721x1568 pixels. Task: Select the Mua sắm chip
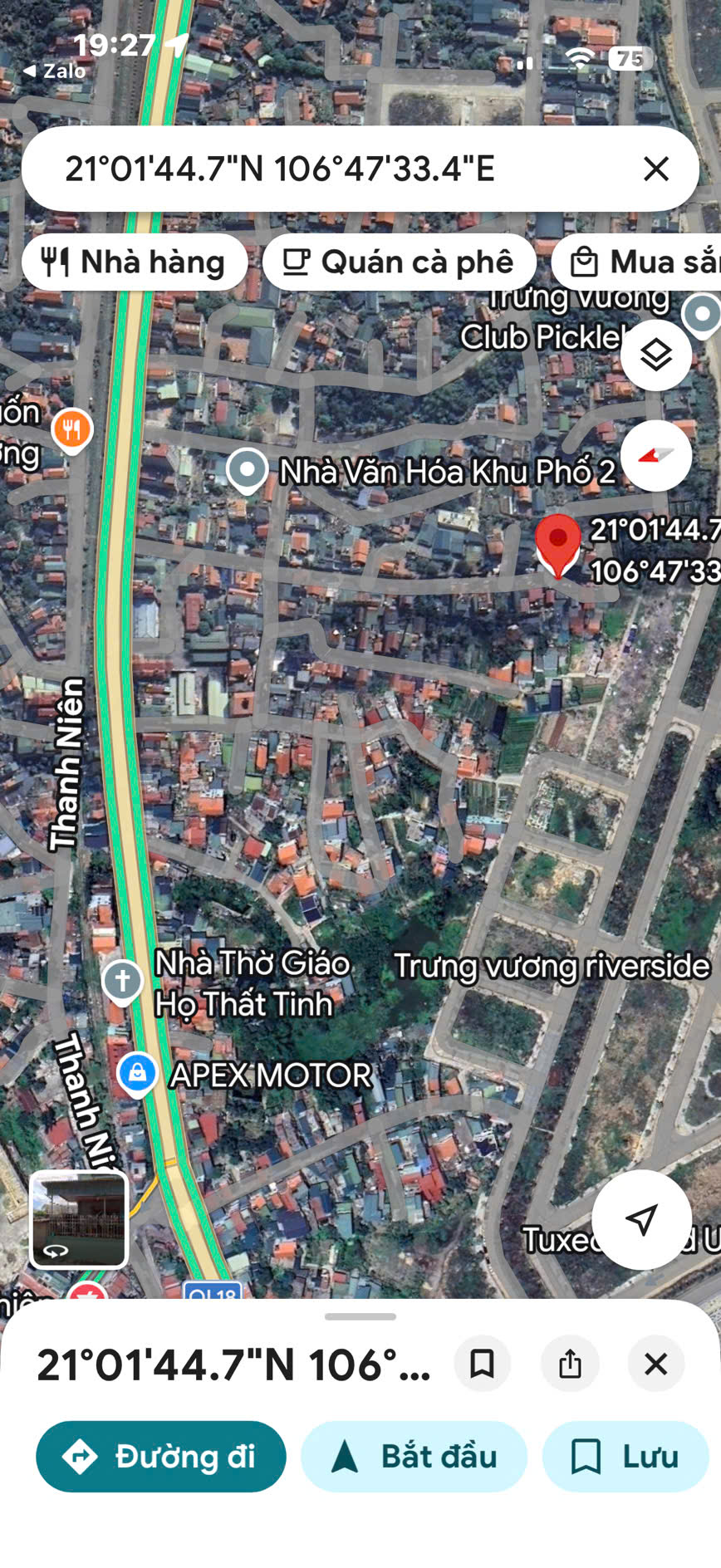click(640, 262)
